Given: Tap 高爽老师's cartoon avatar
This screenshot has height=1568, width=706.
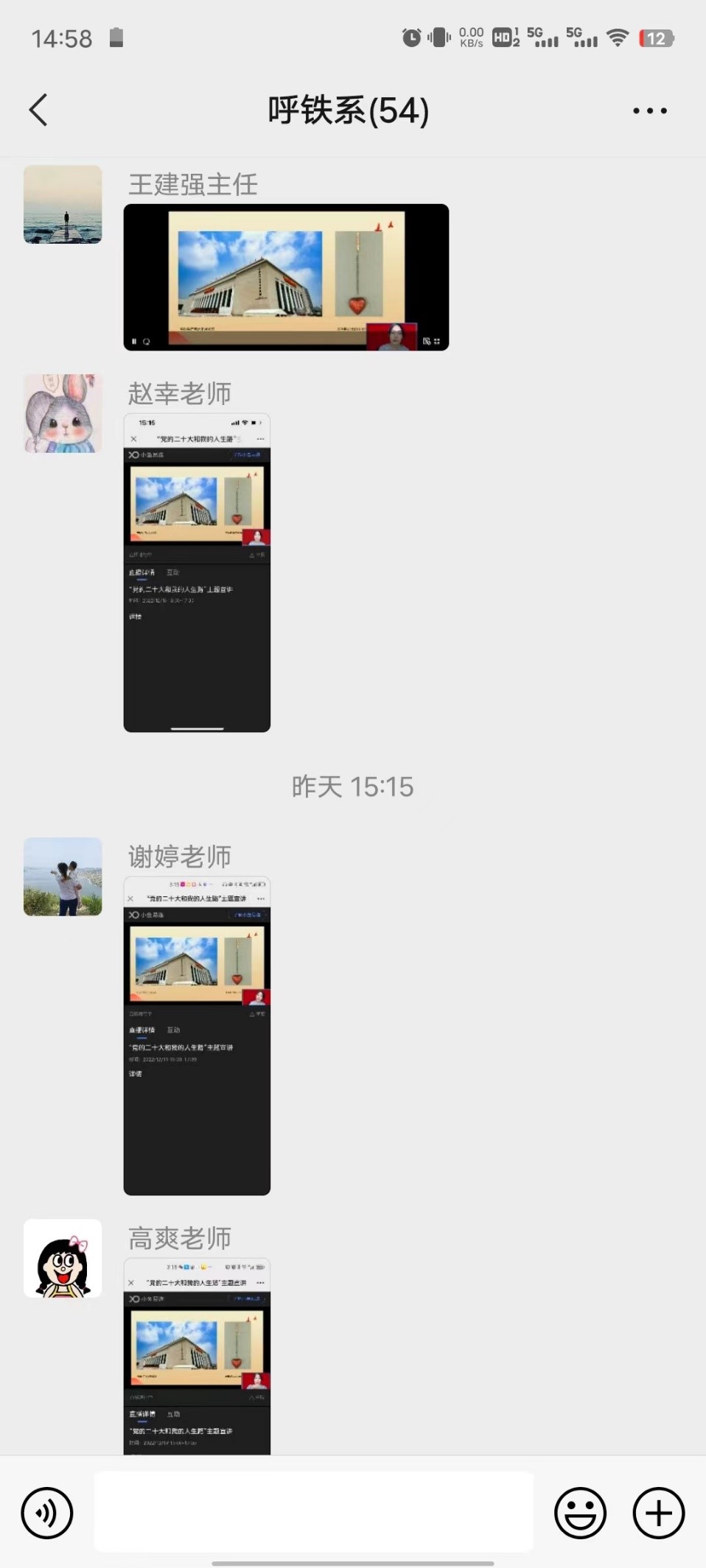Looking at the screenshot, I should [x=63, y=1258].
